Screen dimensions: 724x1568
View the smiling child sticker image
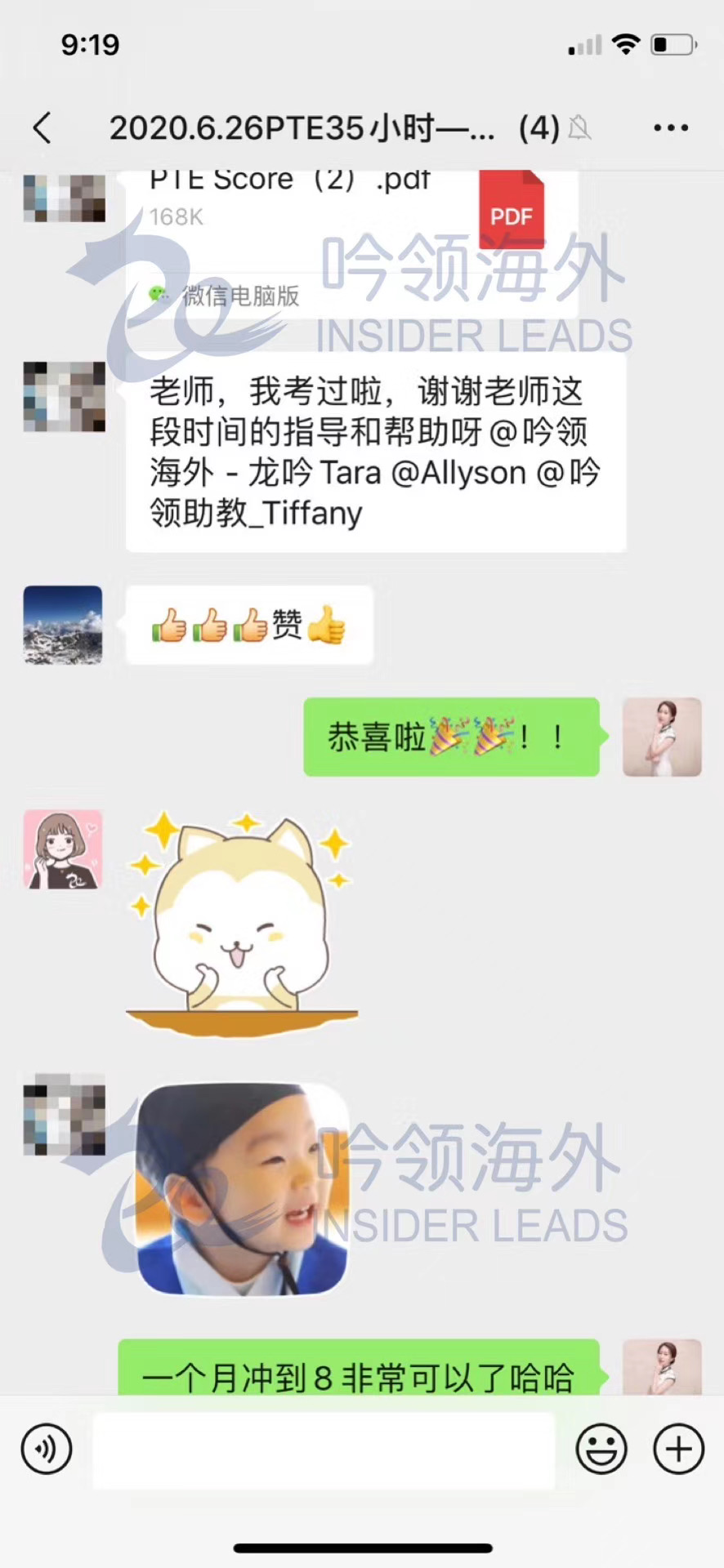(242, 1188)
